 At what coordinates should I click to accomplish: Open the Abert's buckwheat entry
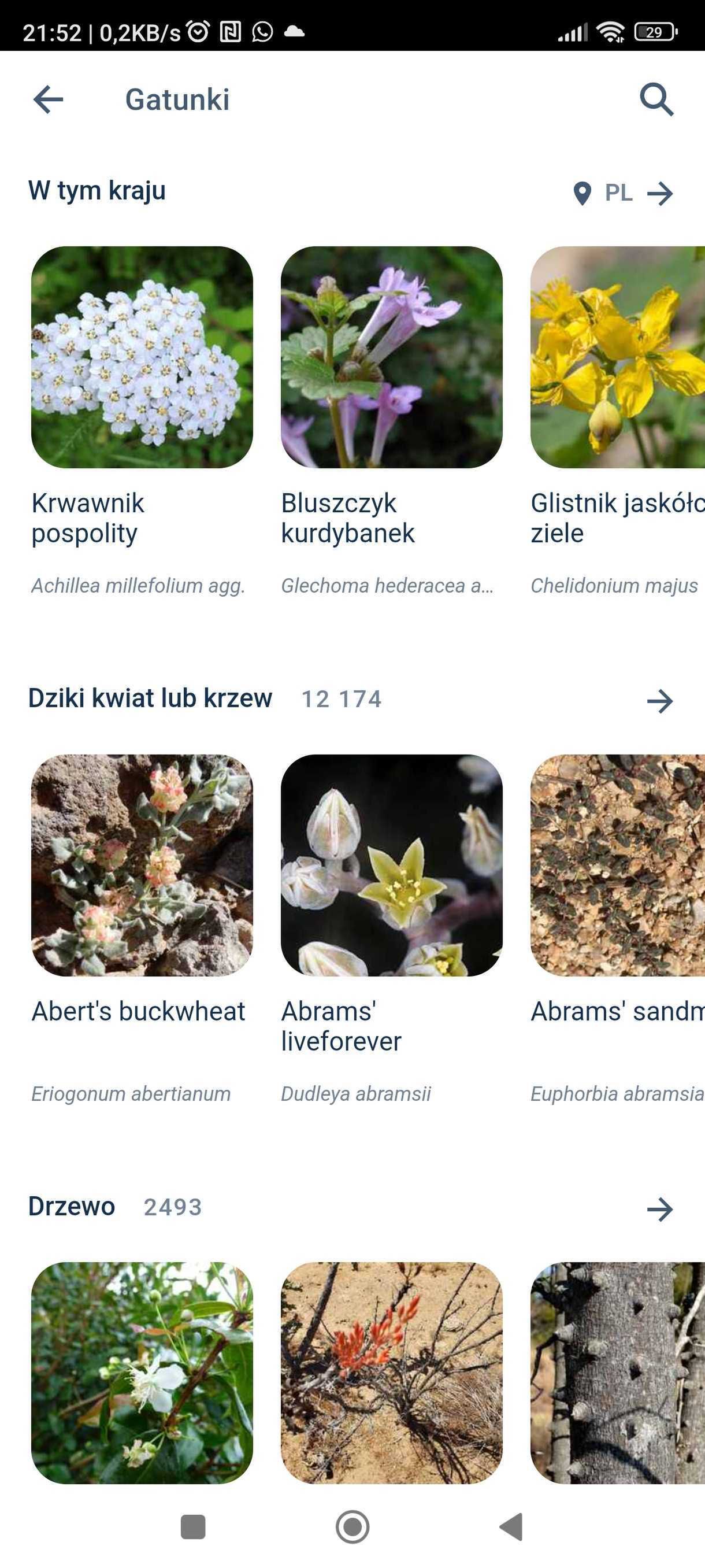142,867
